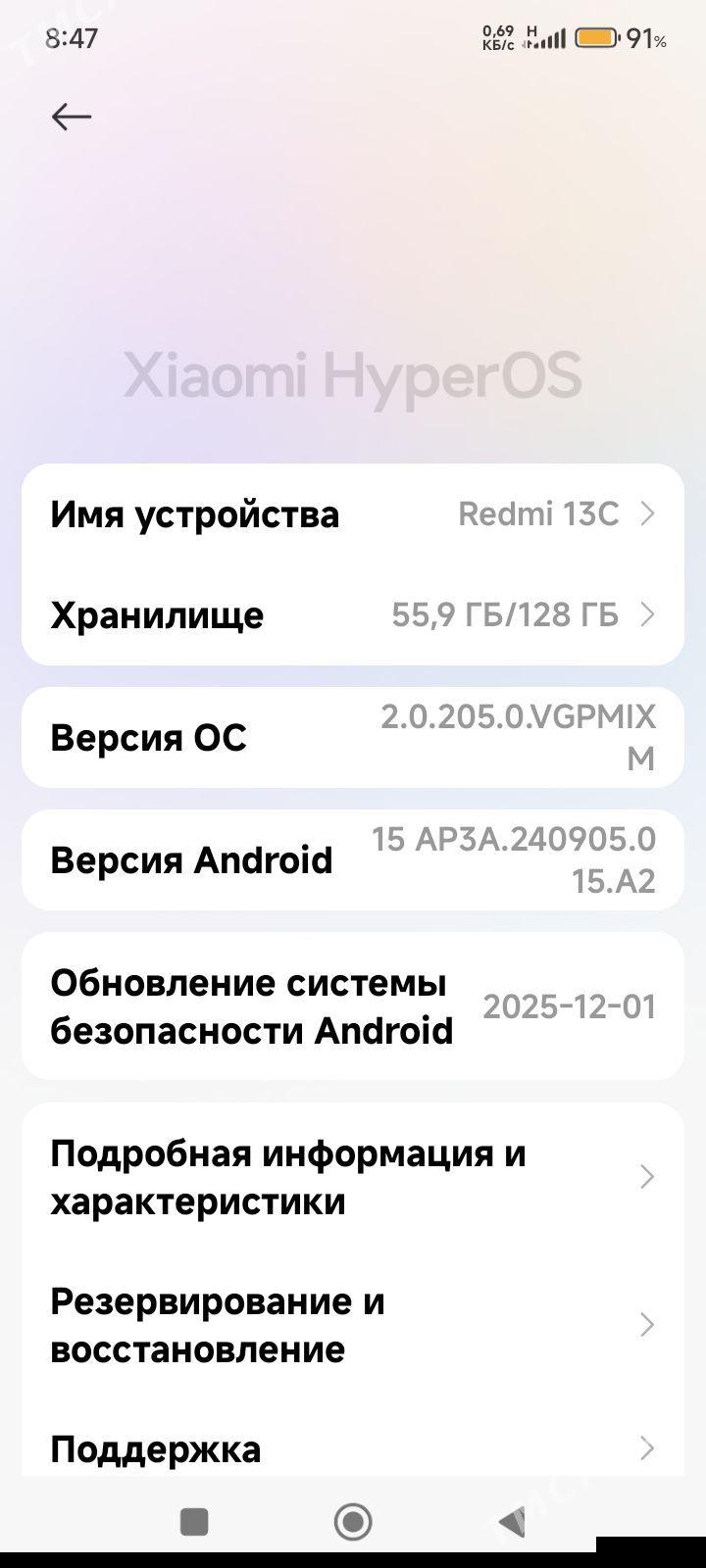
Task: Tap the battery level showing 91%
Action: (x=647, y=39)
